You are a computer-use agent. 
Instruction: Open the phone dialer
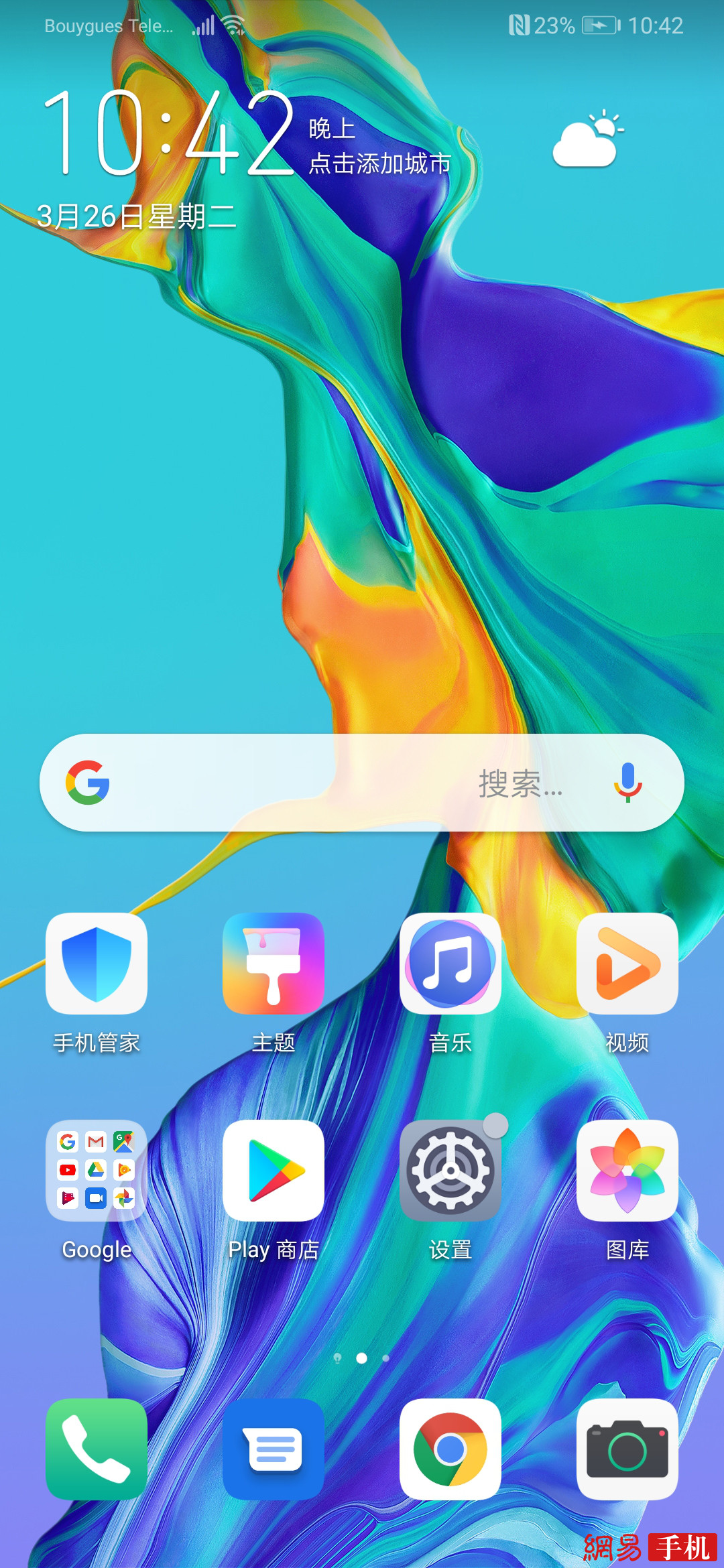point(97,1449)
